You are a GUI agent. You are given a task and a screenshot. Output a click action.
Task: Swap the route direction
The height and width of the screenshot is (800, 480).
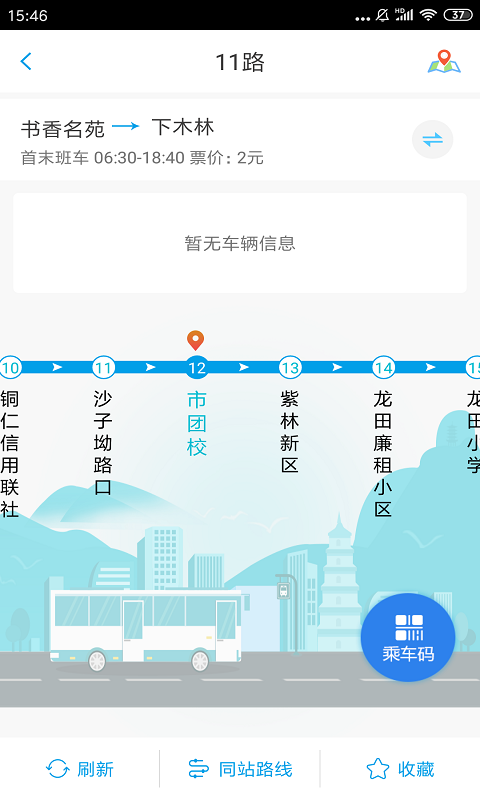pyautogui.click(x=433, y=139)
